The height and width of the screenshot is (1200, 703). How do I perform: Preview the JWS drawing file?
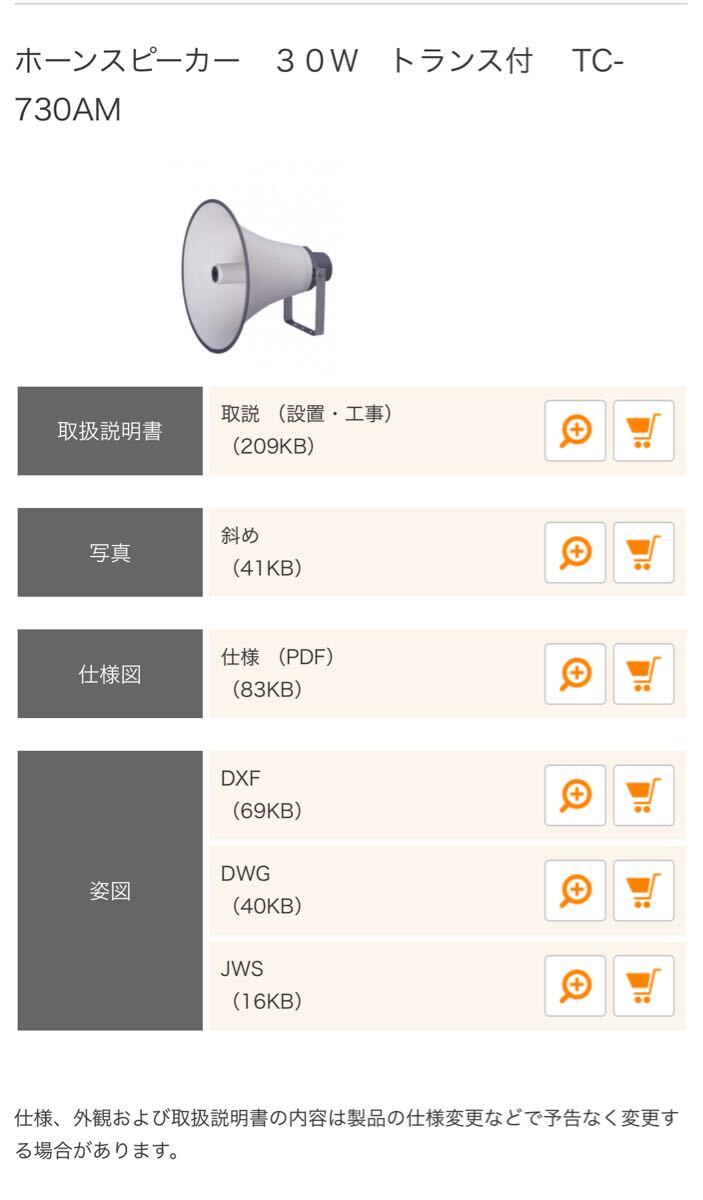pyautogui.click(x=575, y=986)
